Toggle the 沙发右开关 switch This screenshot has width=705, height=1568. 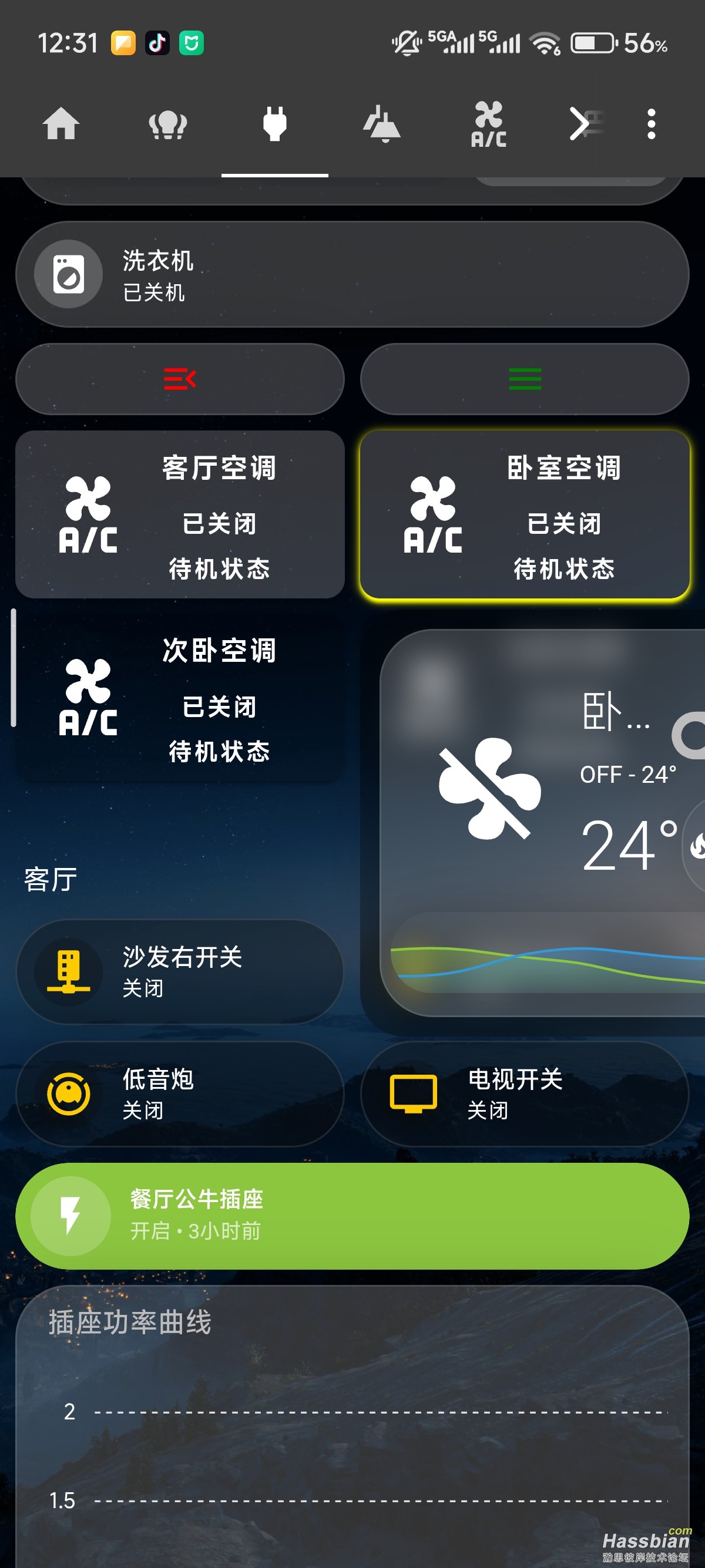pos(180,971)
